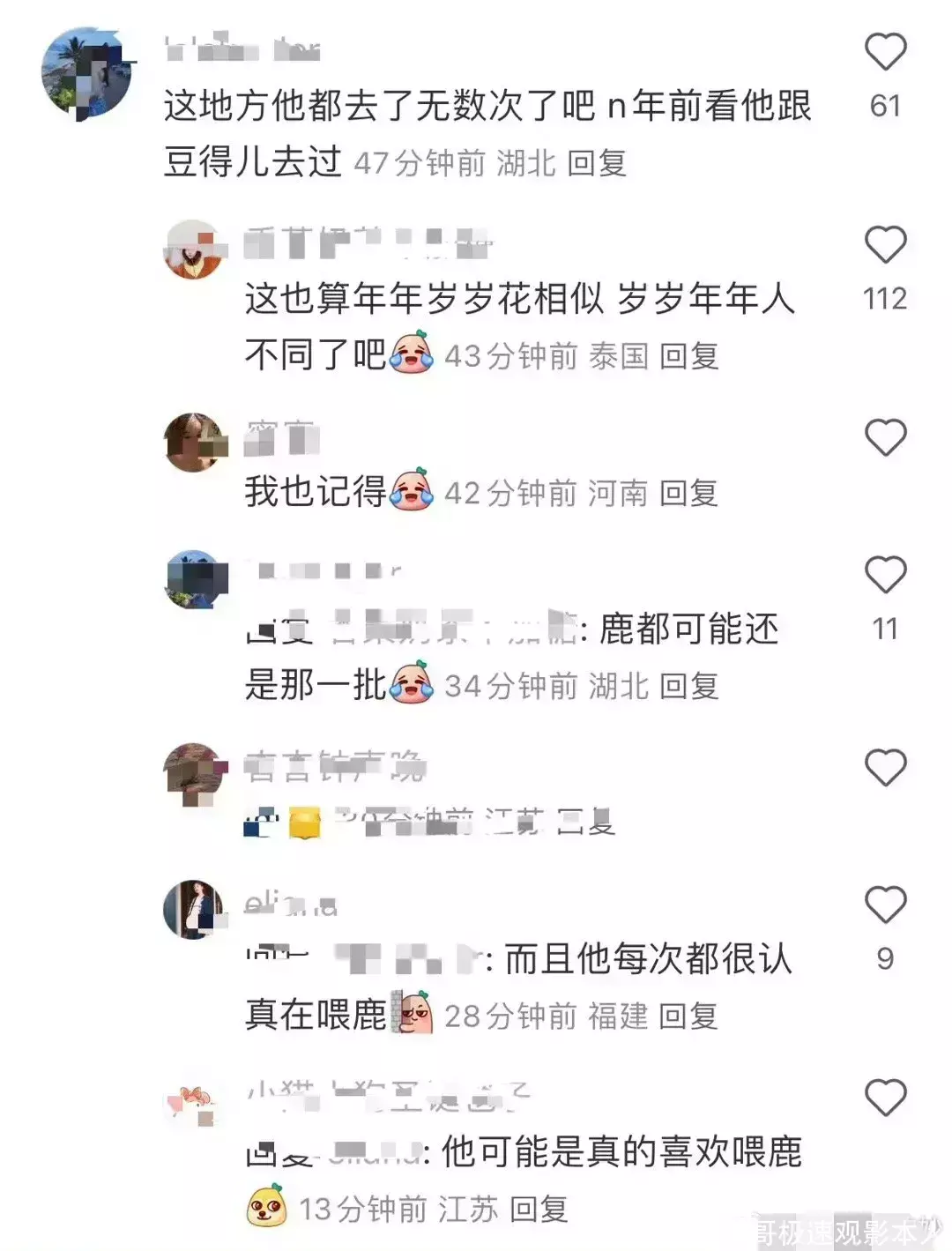View profile of the 年年岁岁花相似 commenter

pyautogui.click(x=192, y=249)
